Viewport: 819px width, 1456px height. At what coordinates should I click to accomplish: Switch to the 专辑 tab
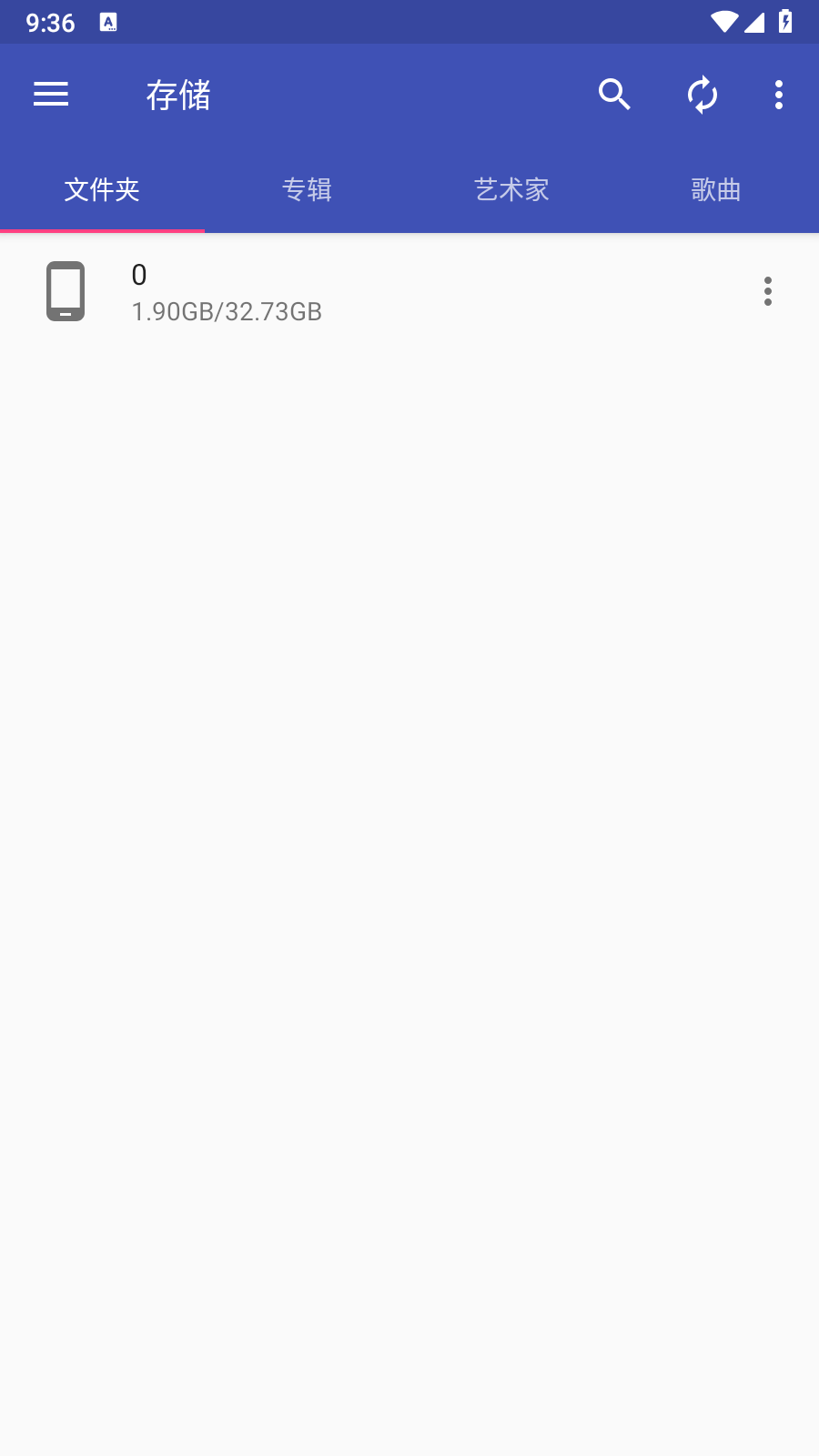coord(307,189)
